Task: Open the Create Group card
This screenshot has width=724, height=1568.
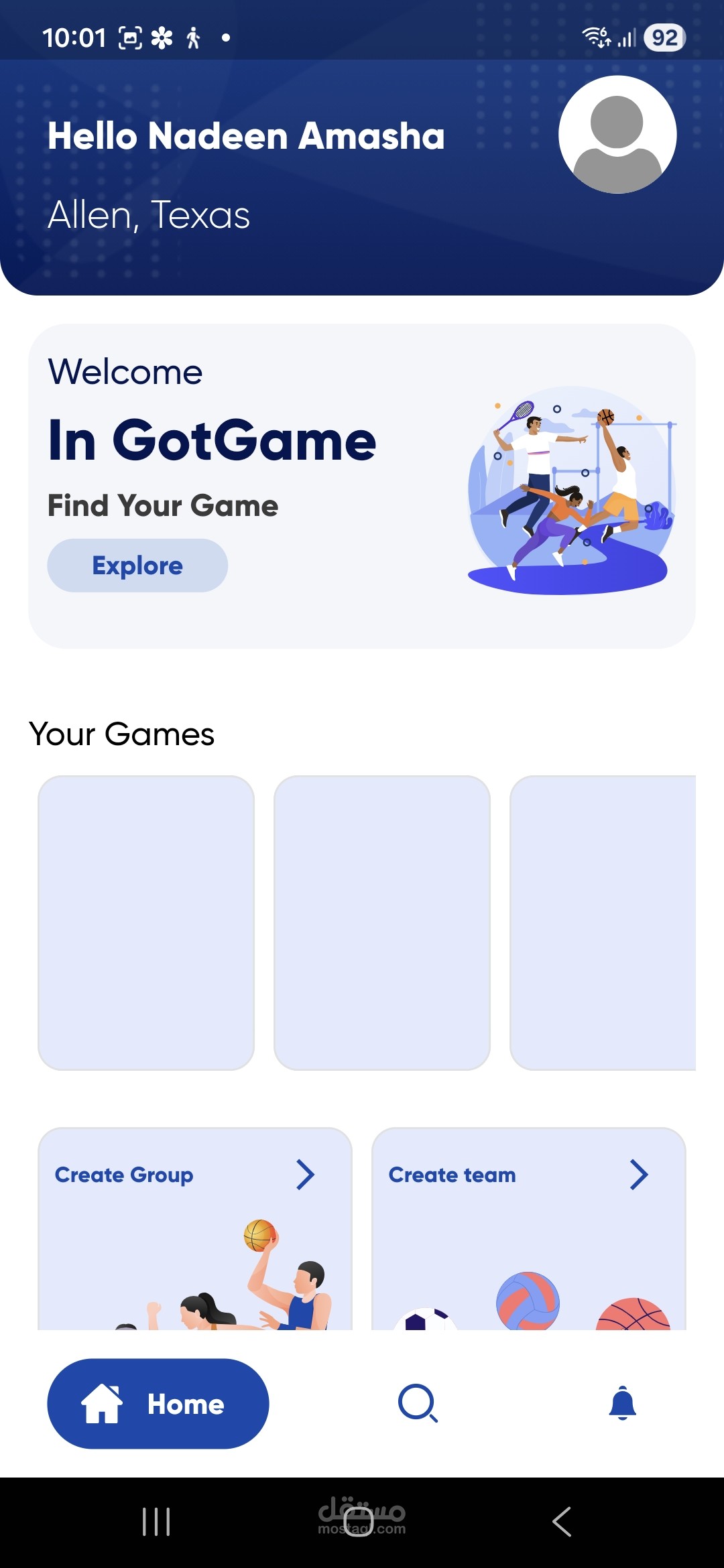Action: (195, 1228)
